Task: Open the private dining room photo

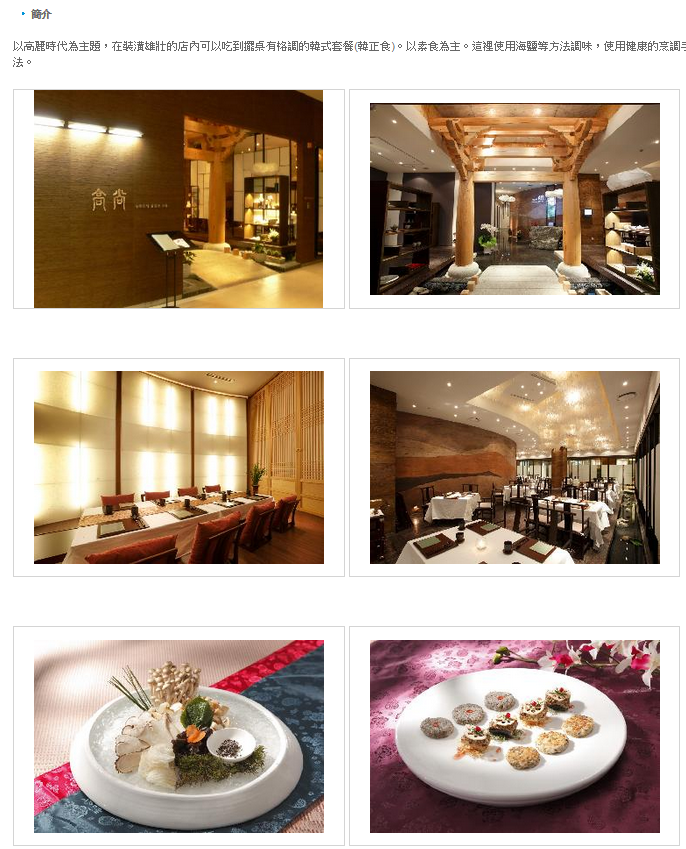Action: click(178, 467)
